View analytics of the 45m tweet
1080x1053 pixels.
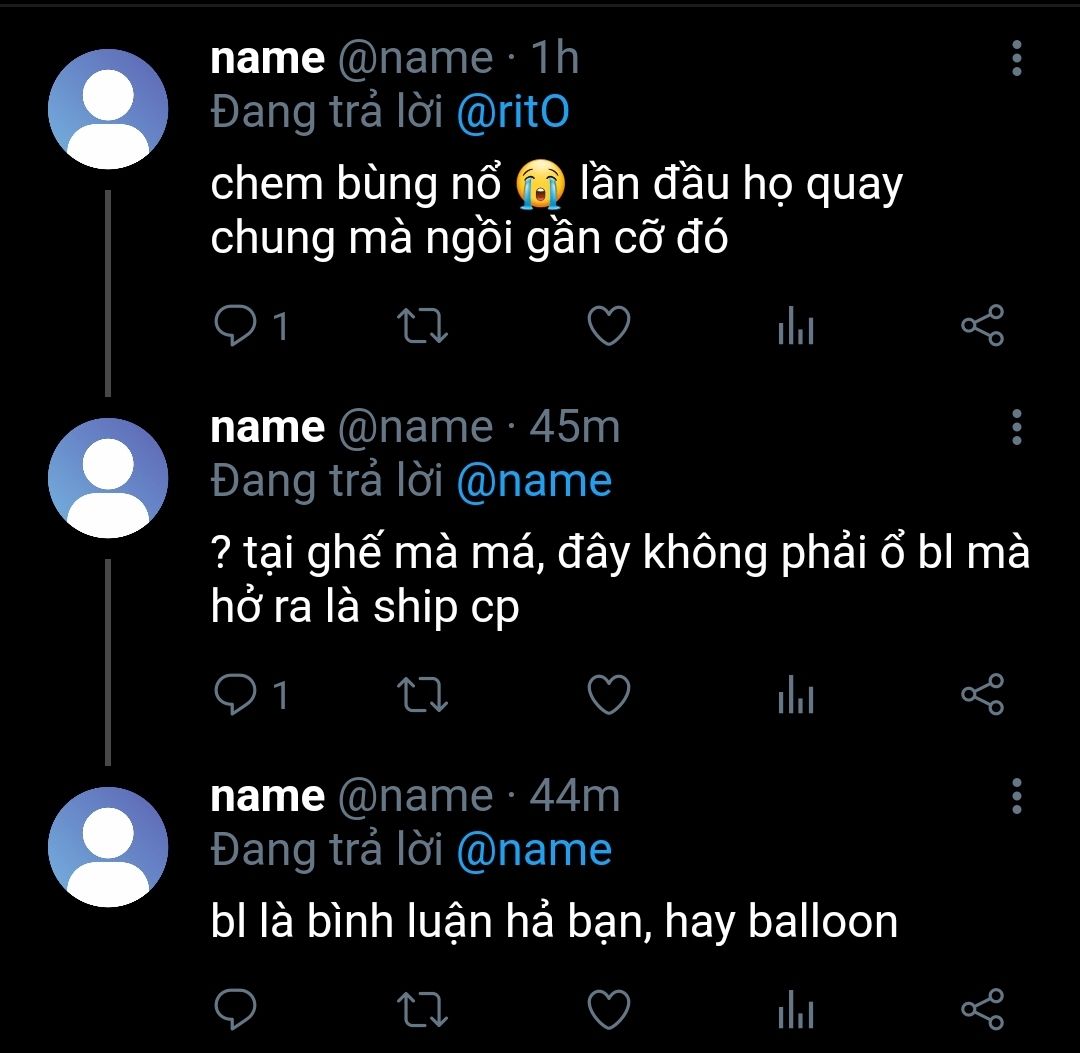pyautogui.click(x=796, y=696)
